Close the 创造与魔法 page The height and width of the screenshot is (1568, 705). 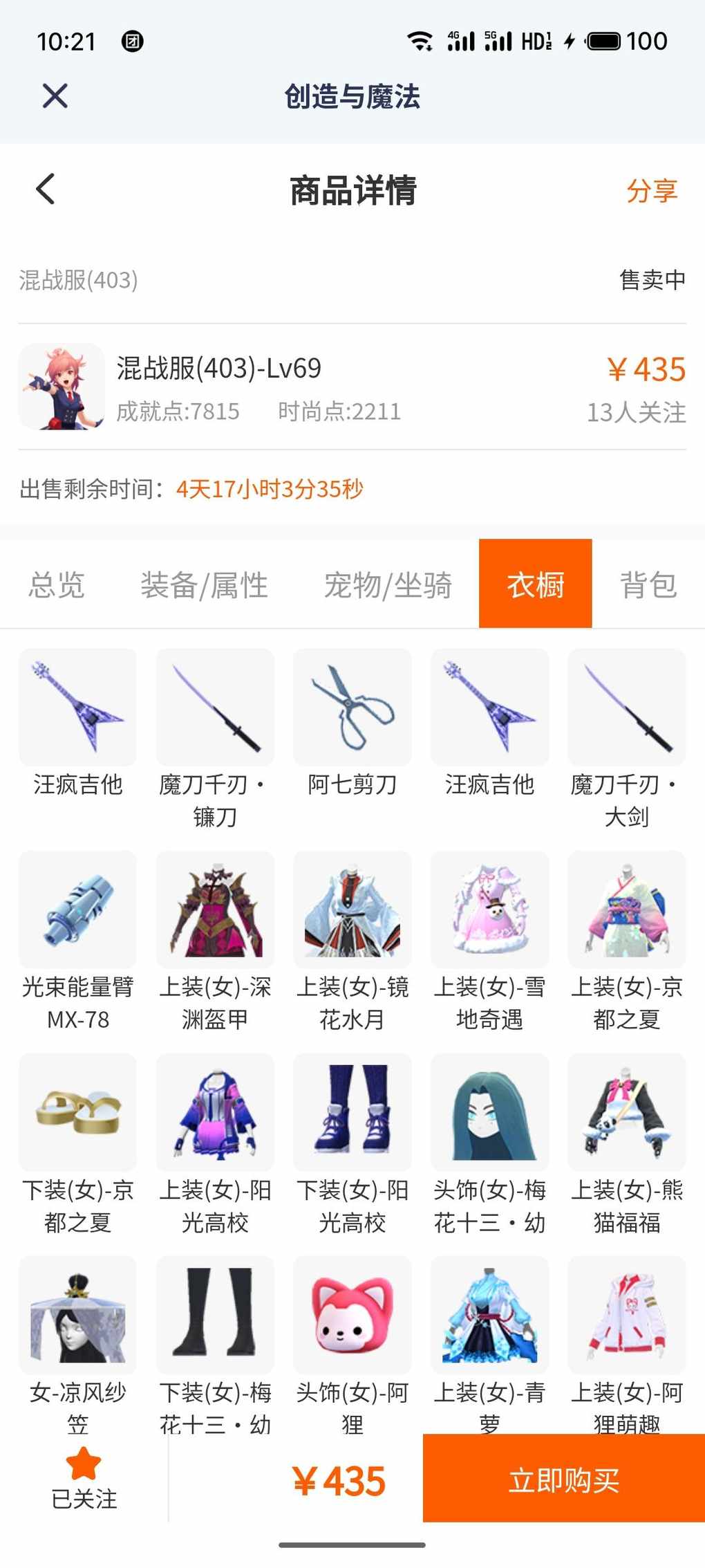coord(55,96)
